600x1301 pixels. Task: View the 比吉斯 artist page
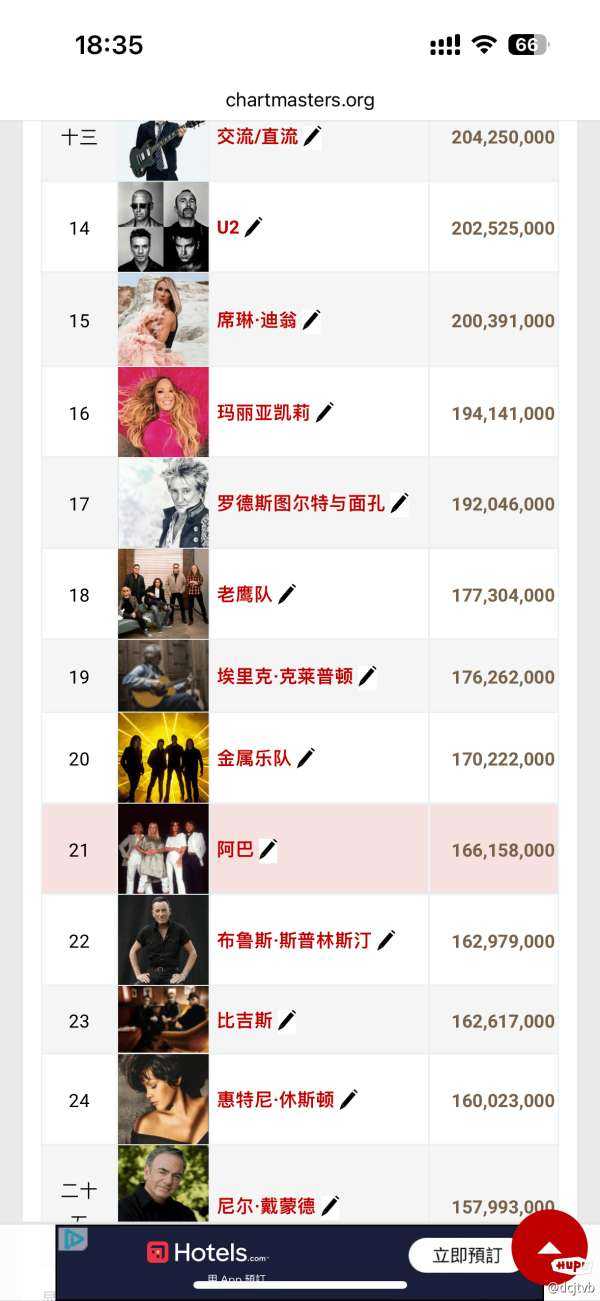(x=245, y=1021)
